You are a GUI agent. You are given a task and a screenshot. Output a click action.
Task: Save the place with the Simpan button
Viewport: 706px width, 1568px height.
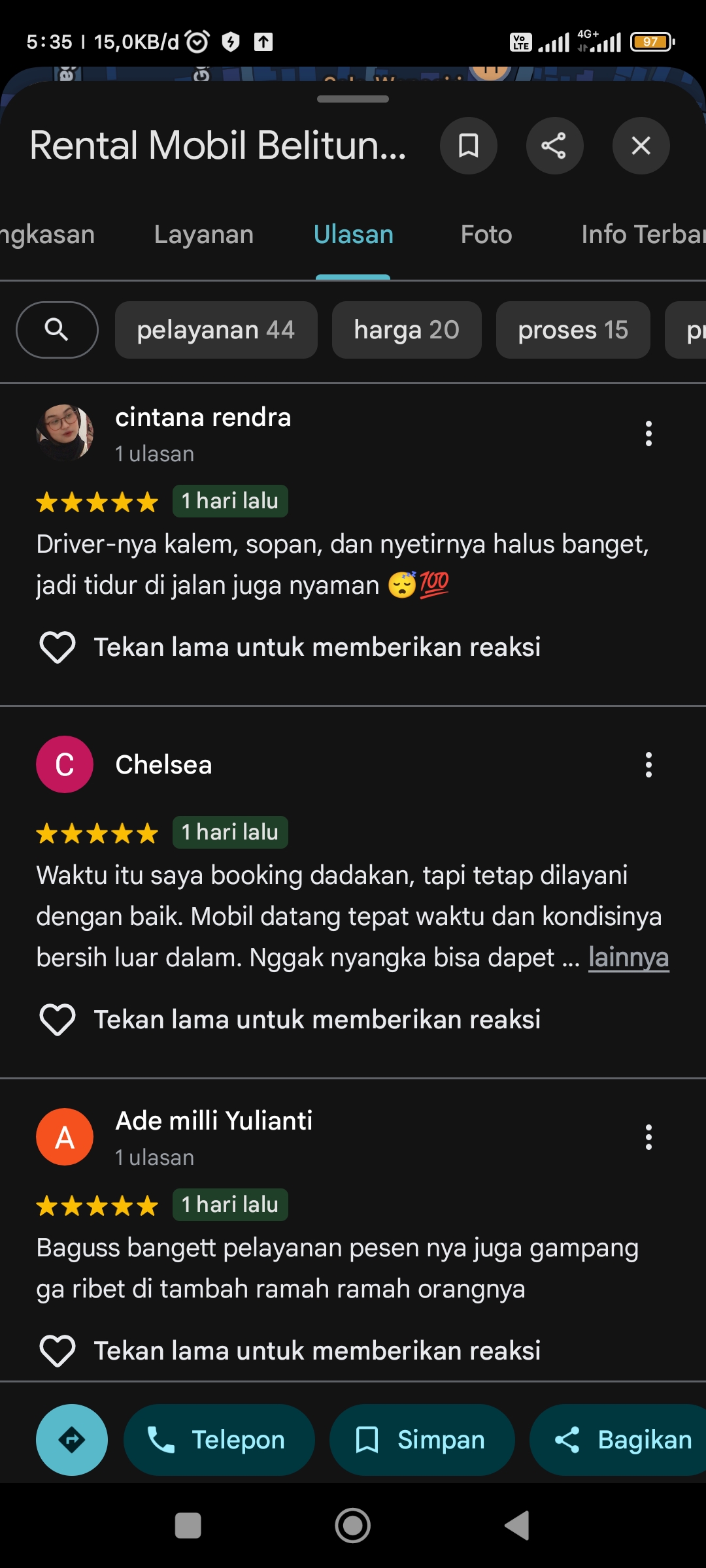(x=422, y=1440)
